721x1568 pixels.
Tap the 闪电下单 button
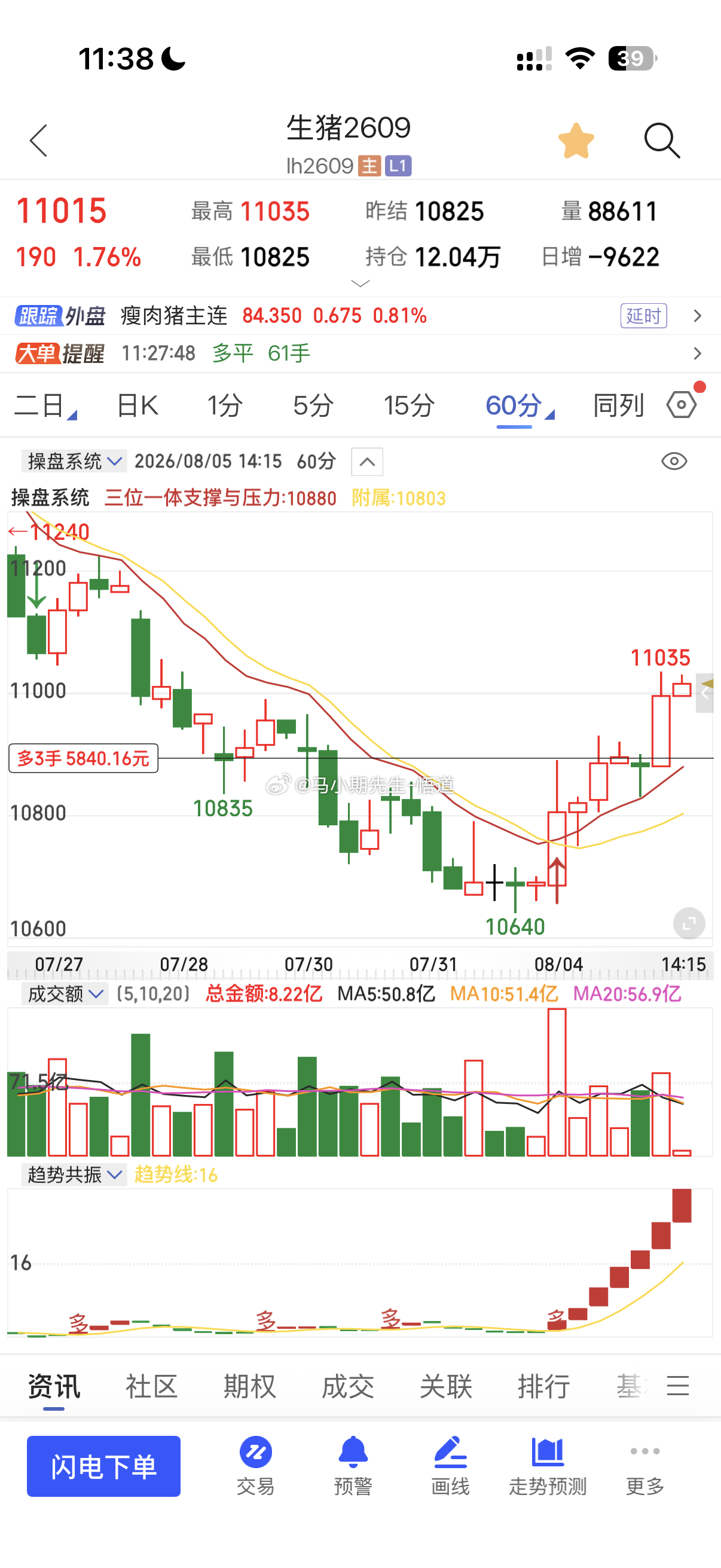(103, 1466)
